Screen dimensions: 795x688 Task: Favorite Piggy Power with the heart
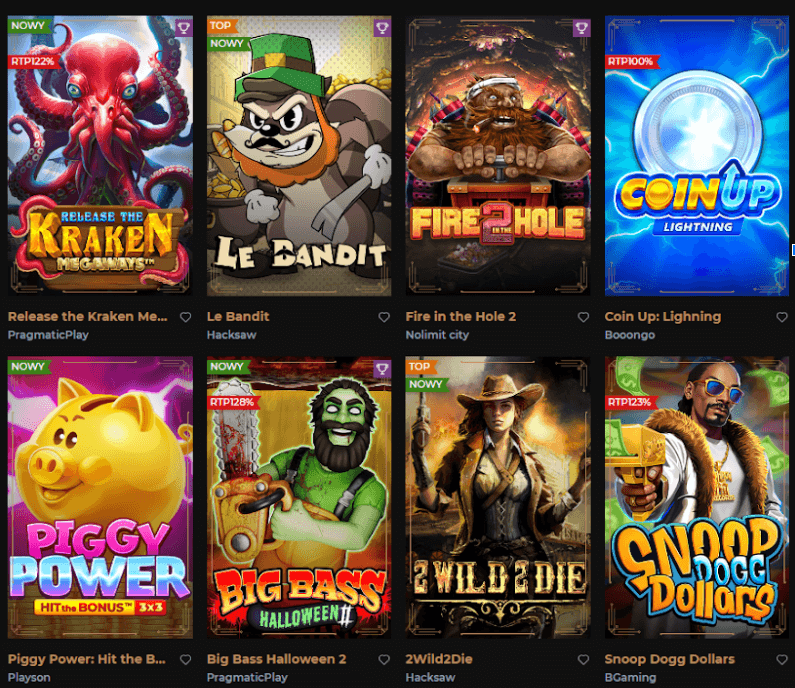185,660
